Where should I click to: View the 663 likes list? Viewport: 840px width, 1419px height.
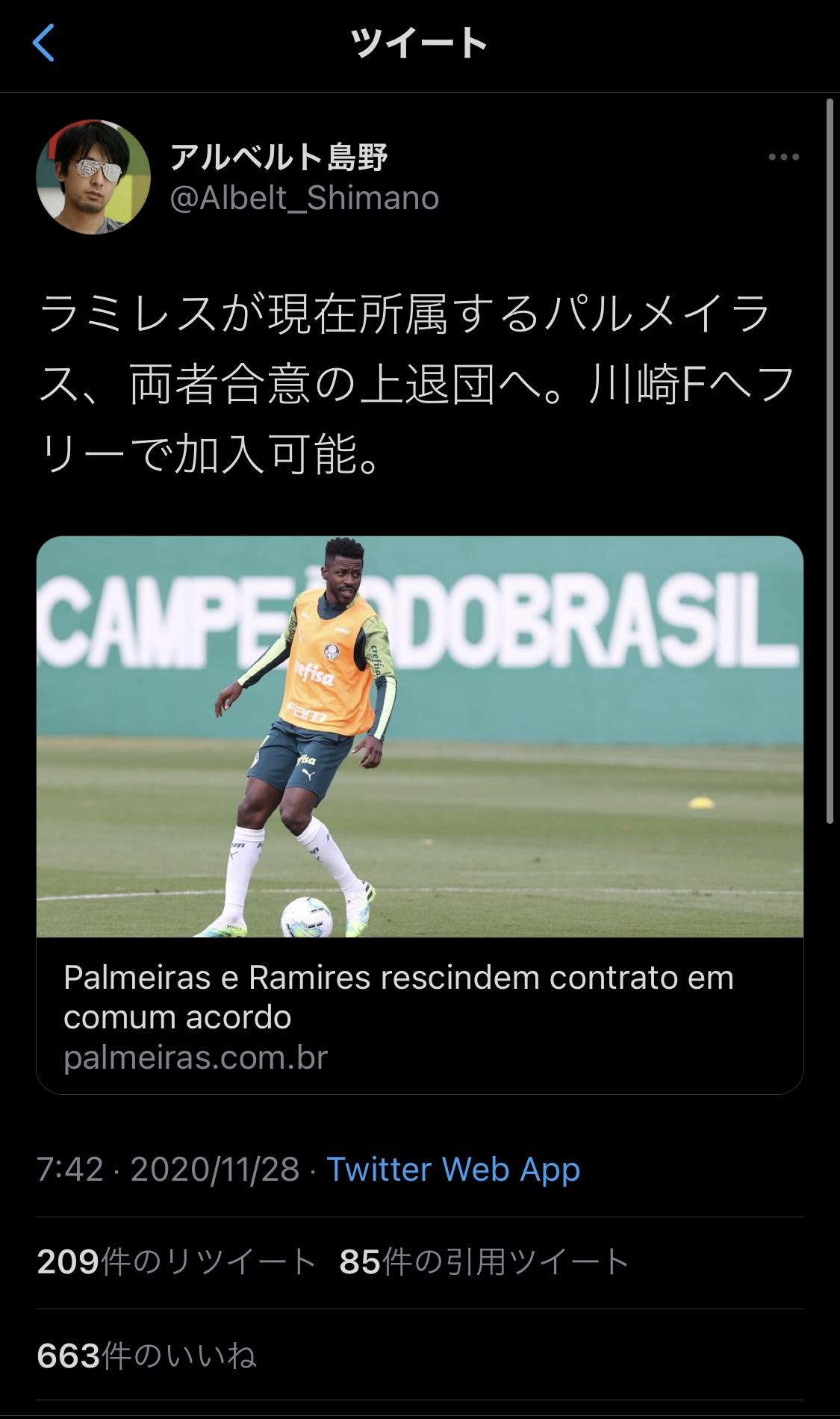[x=147, y=1356]
